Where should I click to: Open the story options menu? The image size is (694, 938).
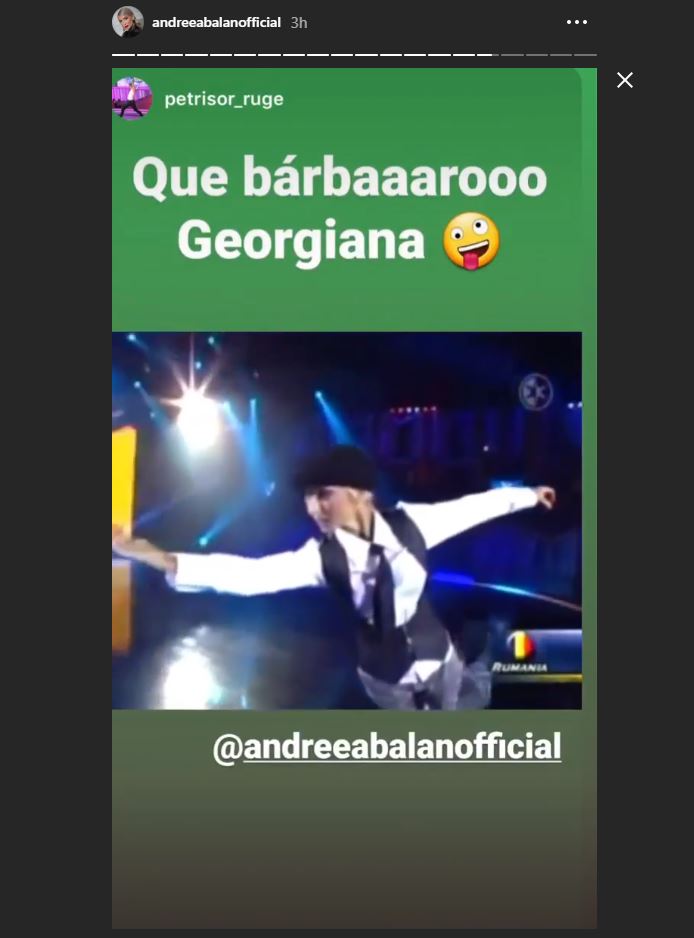click(x=576, y=22)
